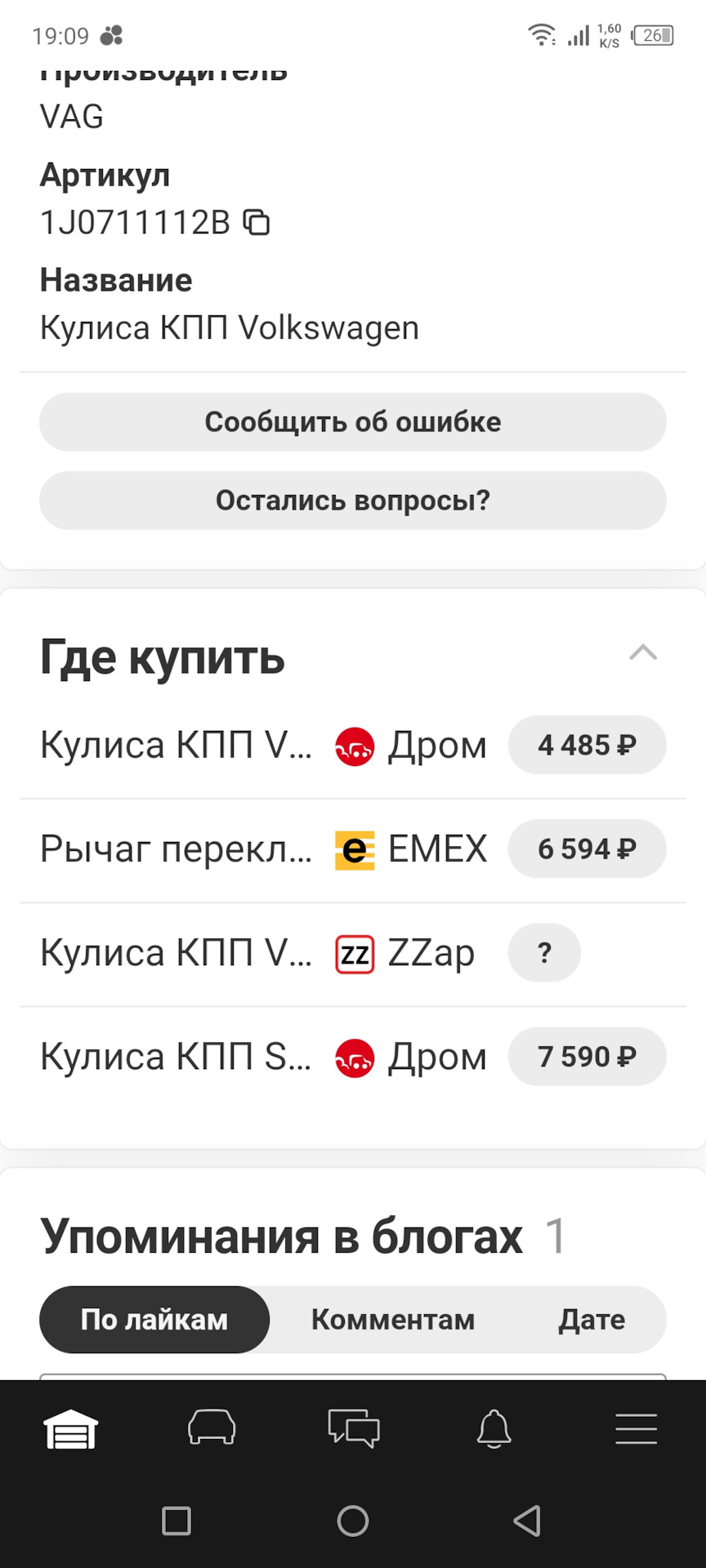
Task: Open the hamburger menu
Action: tap(636, 1429)
